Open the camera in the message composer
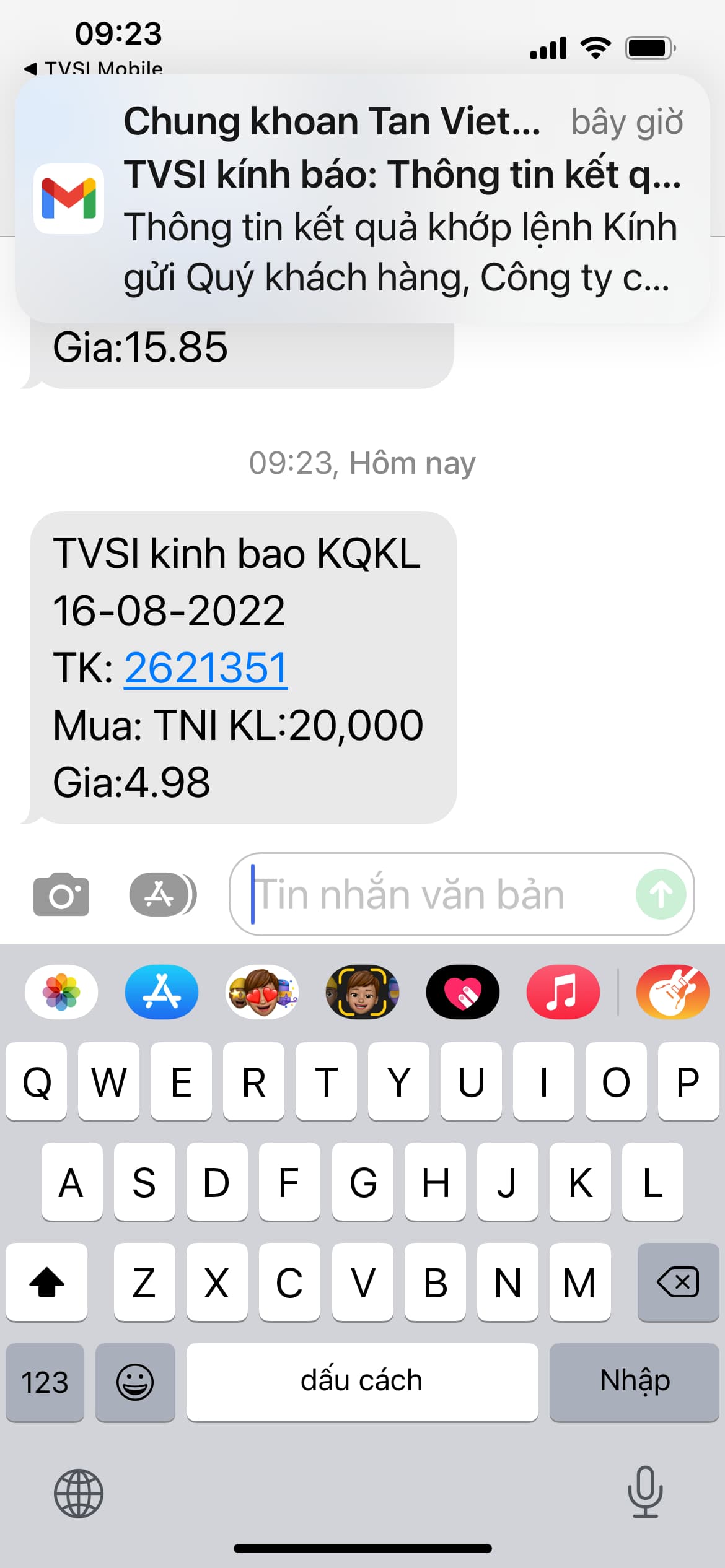This screenshot has width=725, height=1568. click(x=61, y=894)
